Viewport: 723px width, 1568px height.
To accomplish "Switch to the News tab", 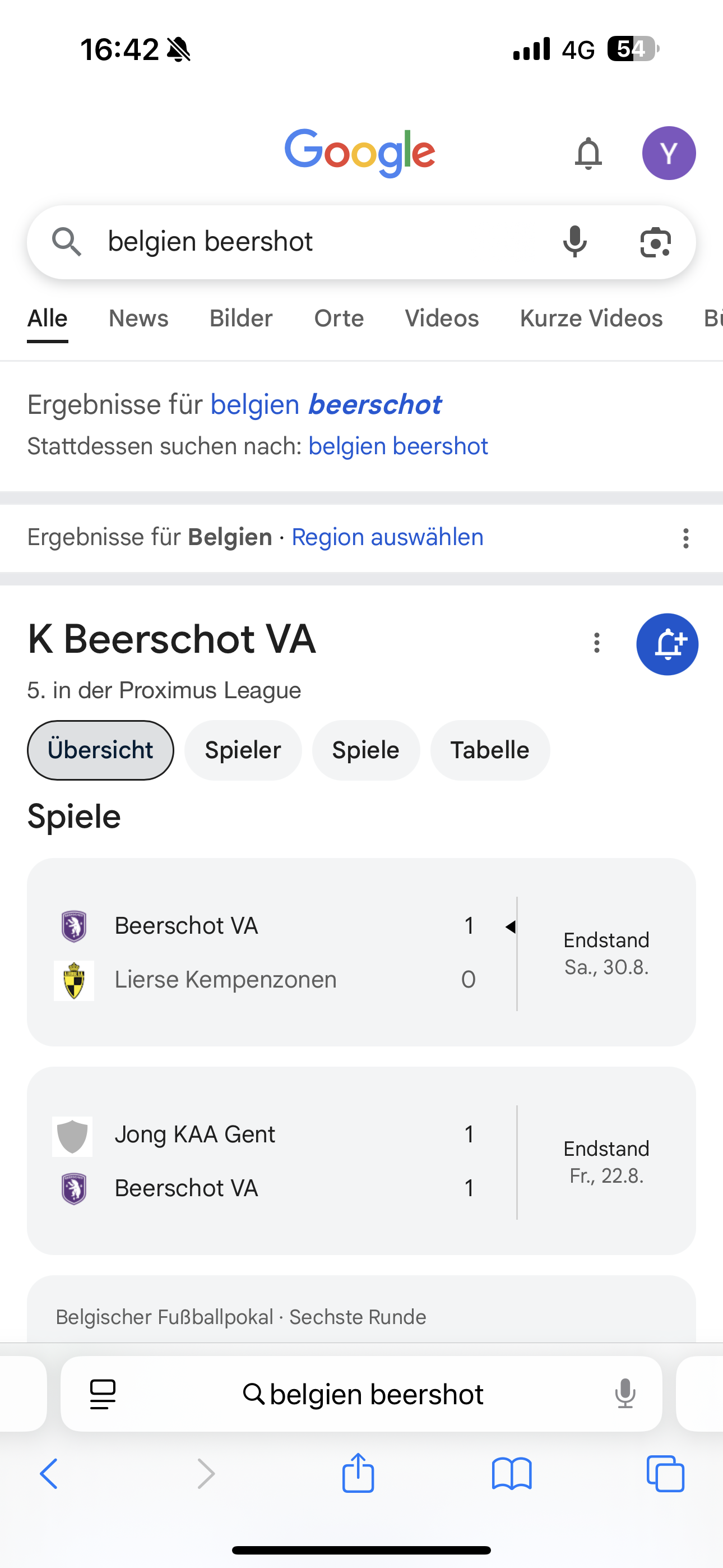I will tap(139, 319).
